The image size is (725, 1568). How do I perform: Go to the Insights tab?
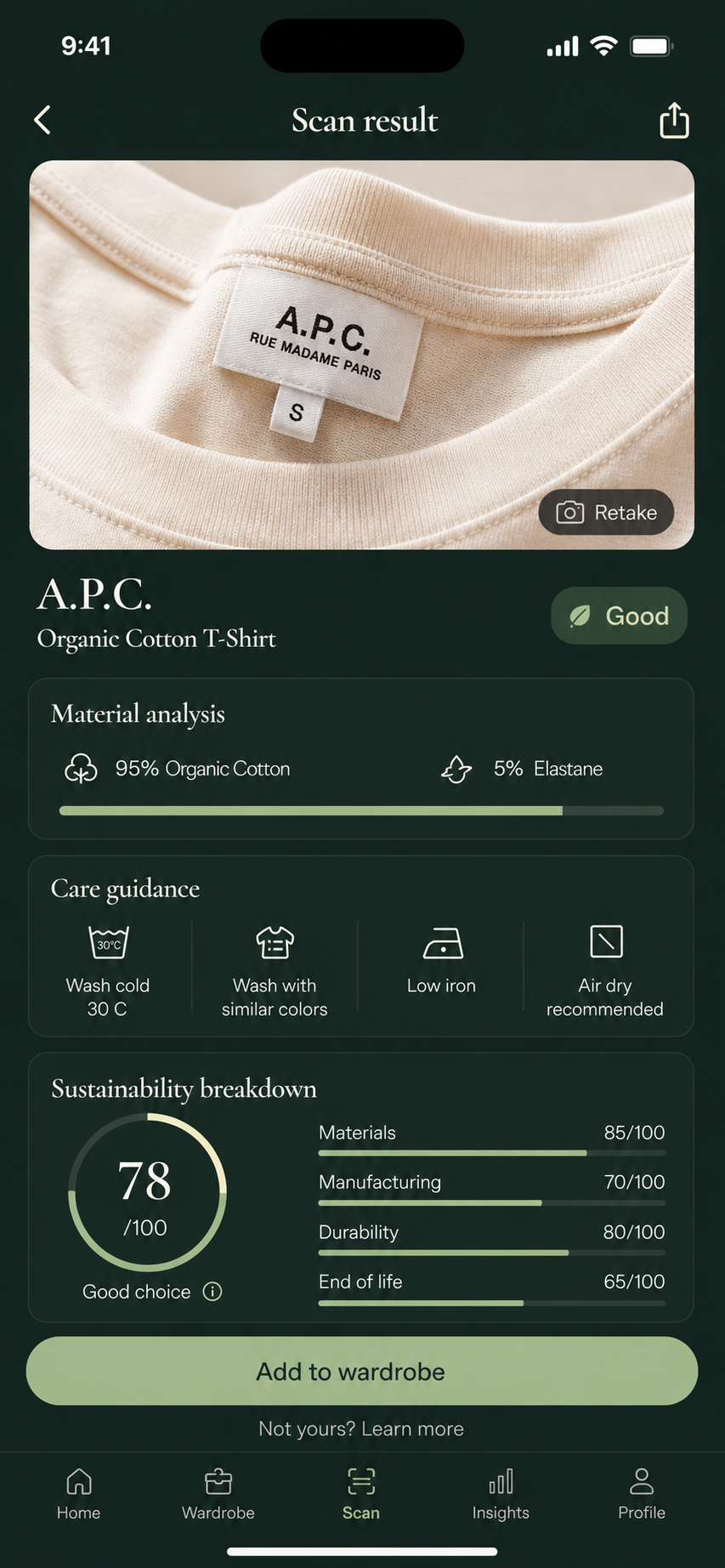point(501,1494)
